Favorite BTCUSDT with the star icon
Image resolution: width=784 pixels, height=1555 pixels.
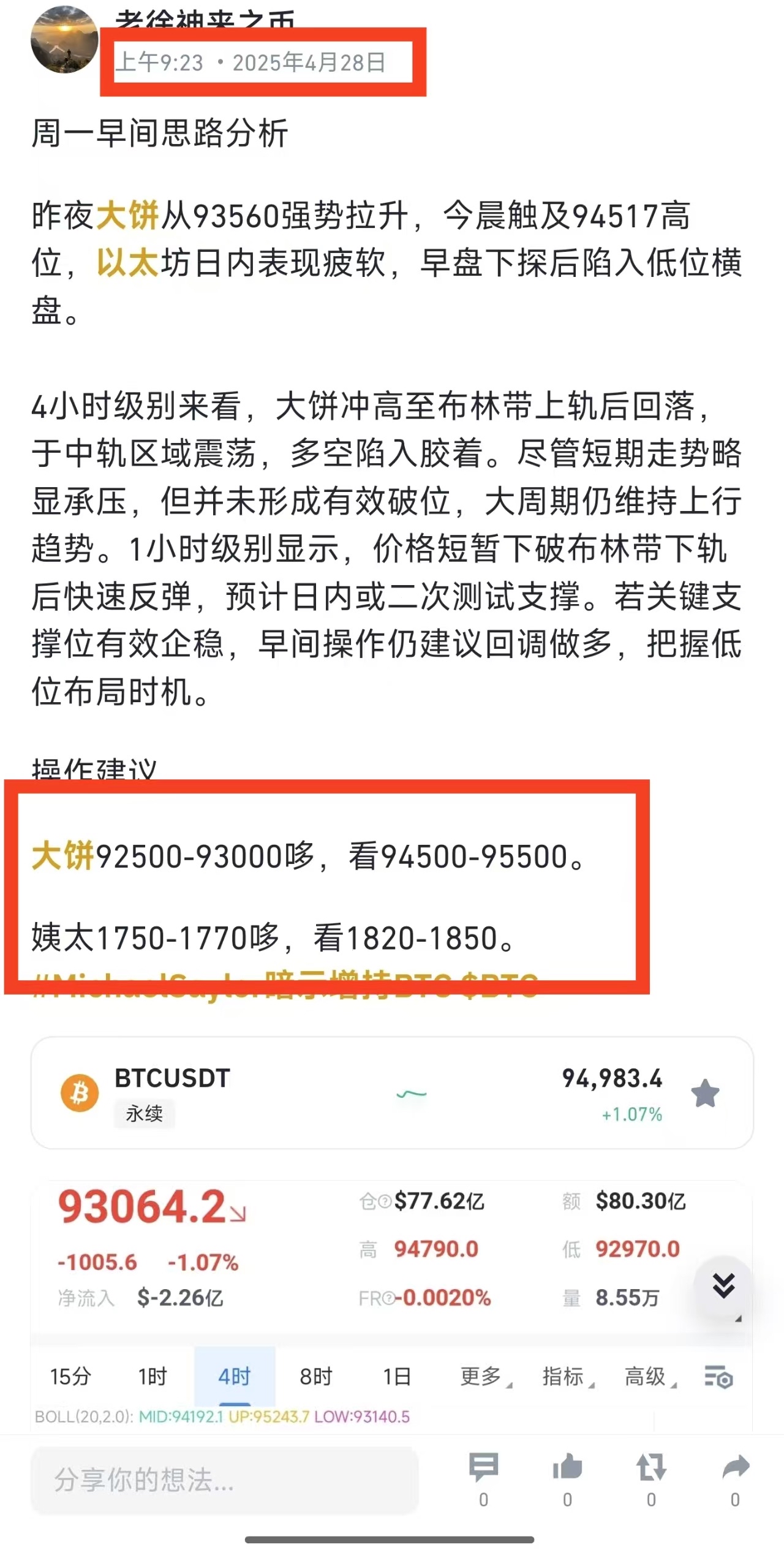click(705, 1094)
